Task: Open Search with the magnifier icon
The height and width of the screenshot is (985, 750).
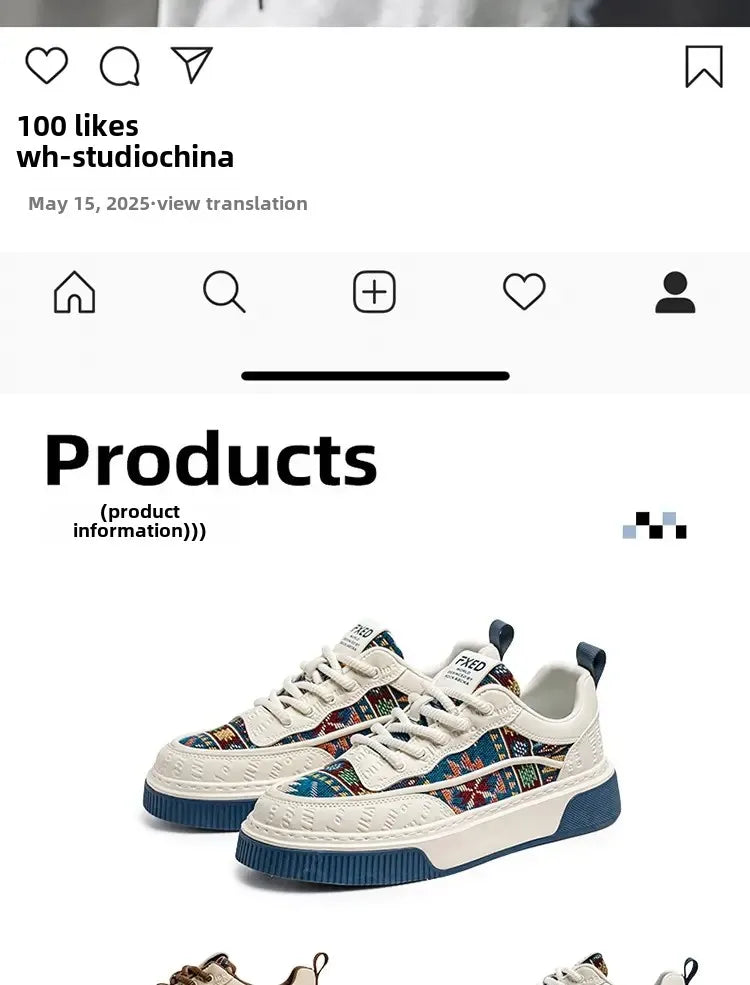Action: (x=224, y=292)
